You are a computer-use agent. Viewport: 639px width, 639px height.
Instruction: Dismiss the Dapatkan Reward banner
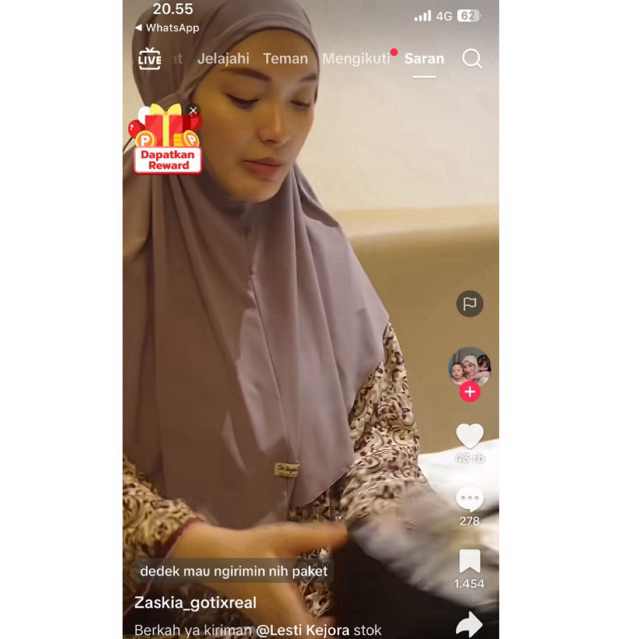pyautogui.click(x=193, y=110)
